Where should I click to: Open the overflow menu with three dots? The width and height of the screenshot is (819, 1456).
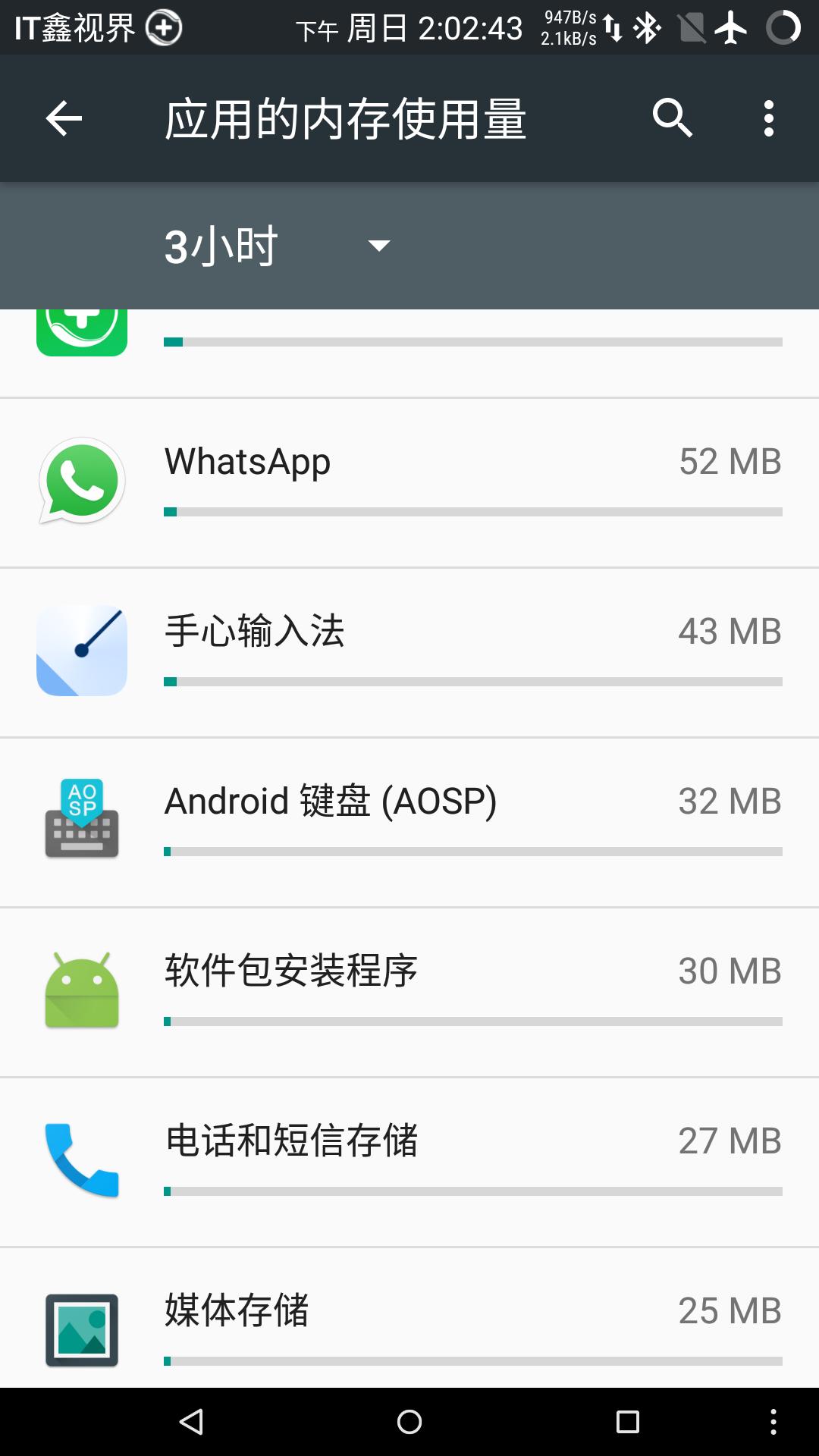769,118
